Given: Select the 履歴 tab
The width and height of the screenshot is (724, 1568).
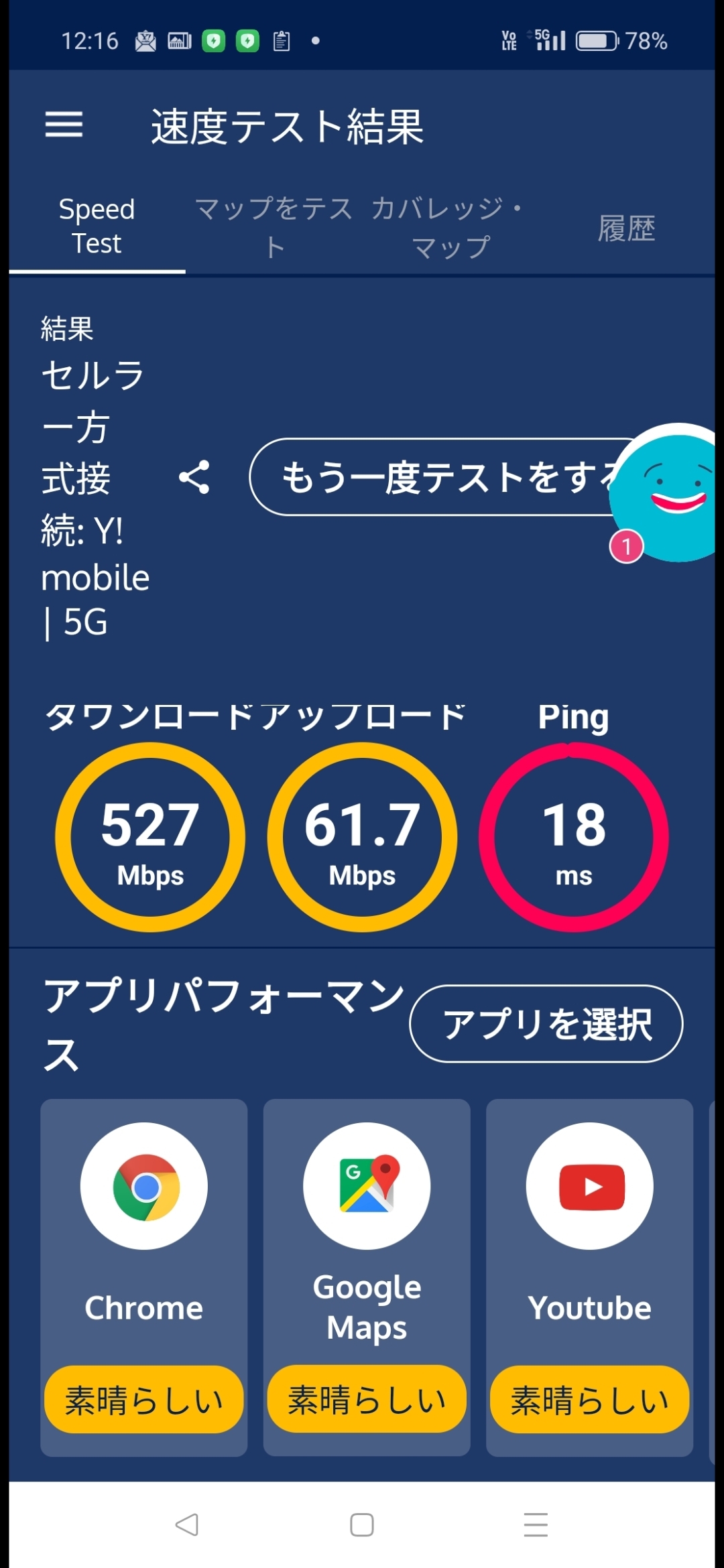Looking at the screenshot, I should point(626,228).
